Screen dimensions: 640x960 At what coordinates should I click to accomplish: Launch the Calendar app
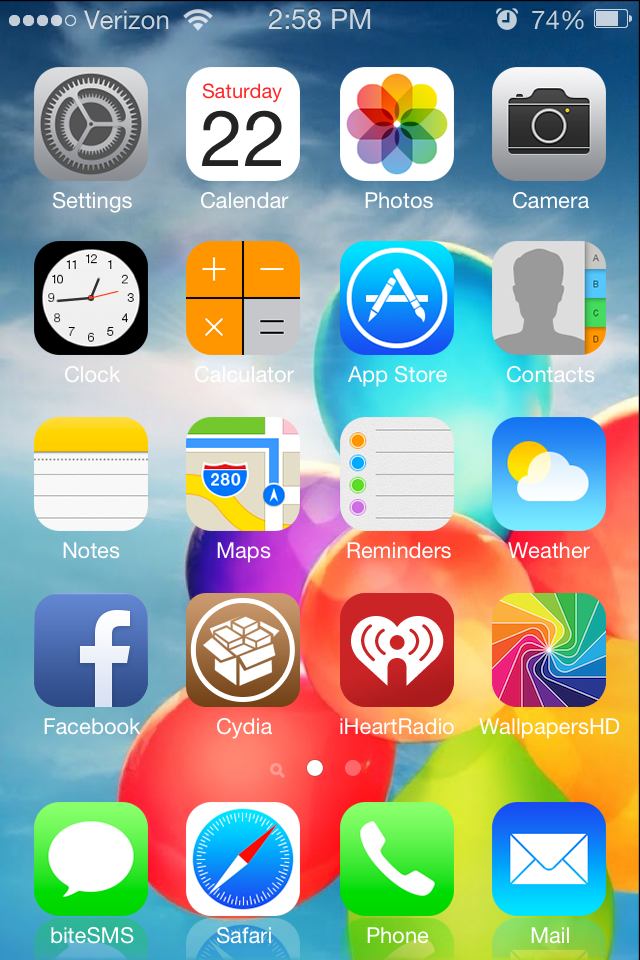(243, 124)
